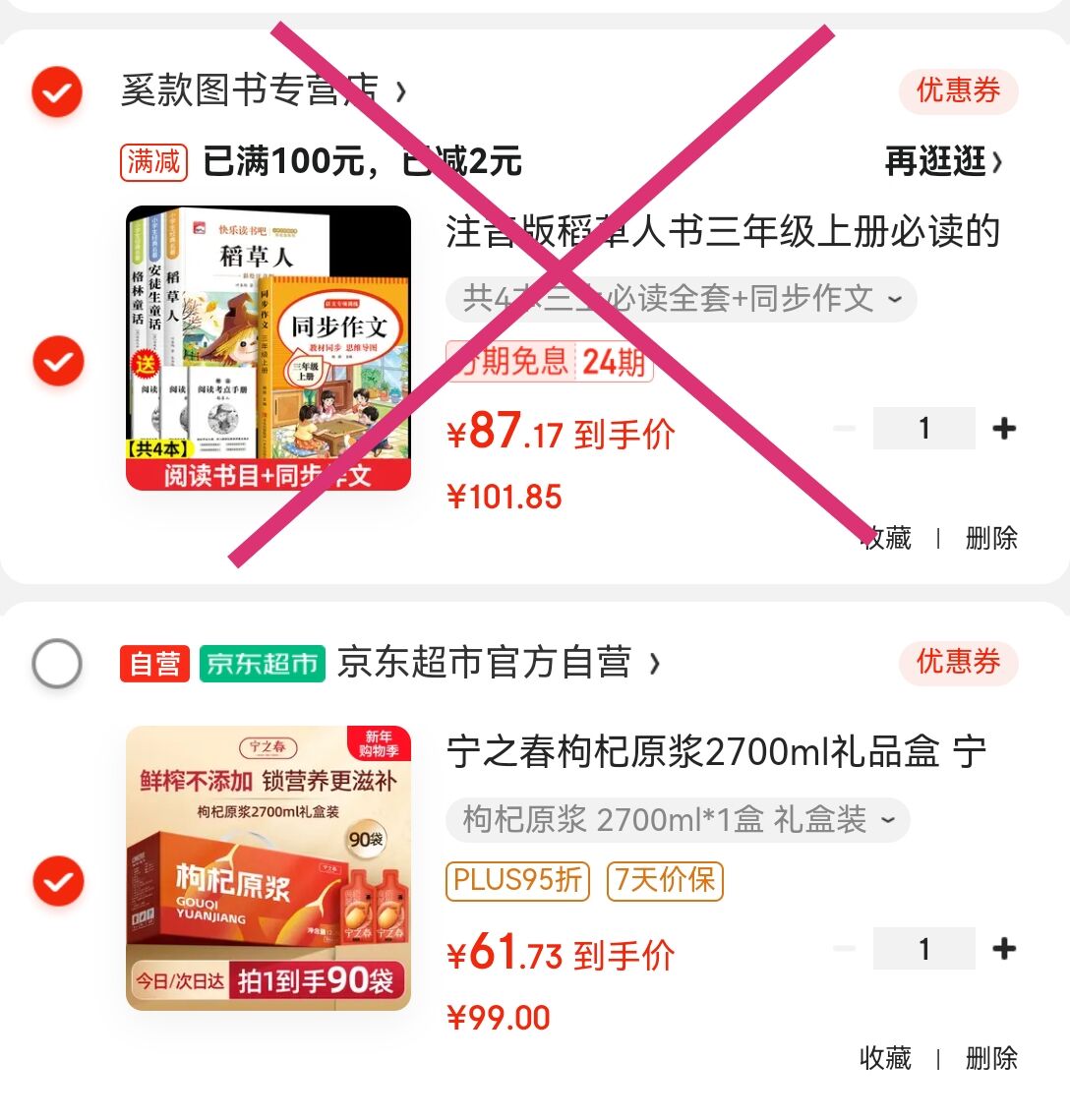Increase quantity of the 稻草人 book set
The image size is (1070, 1120).
[1004, 429]
